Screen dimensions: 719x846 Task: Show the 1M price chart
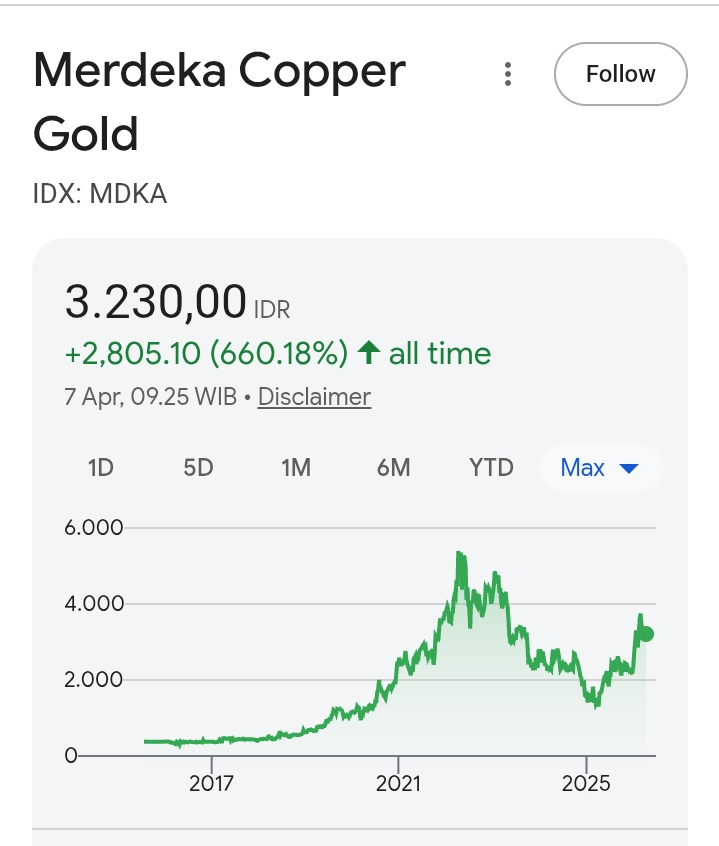[296, 467]
